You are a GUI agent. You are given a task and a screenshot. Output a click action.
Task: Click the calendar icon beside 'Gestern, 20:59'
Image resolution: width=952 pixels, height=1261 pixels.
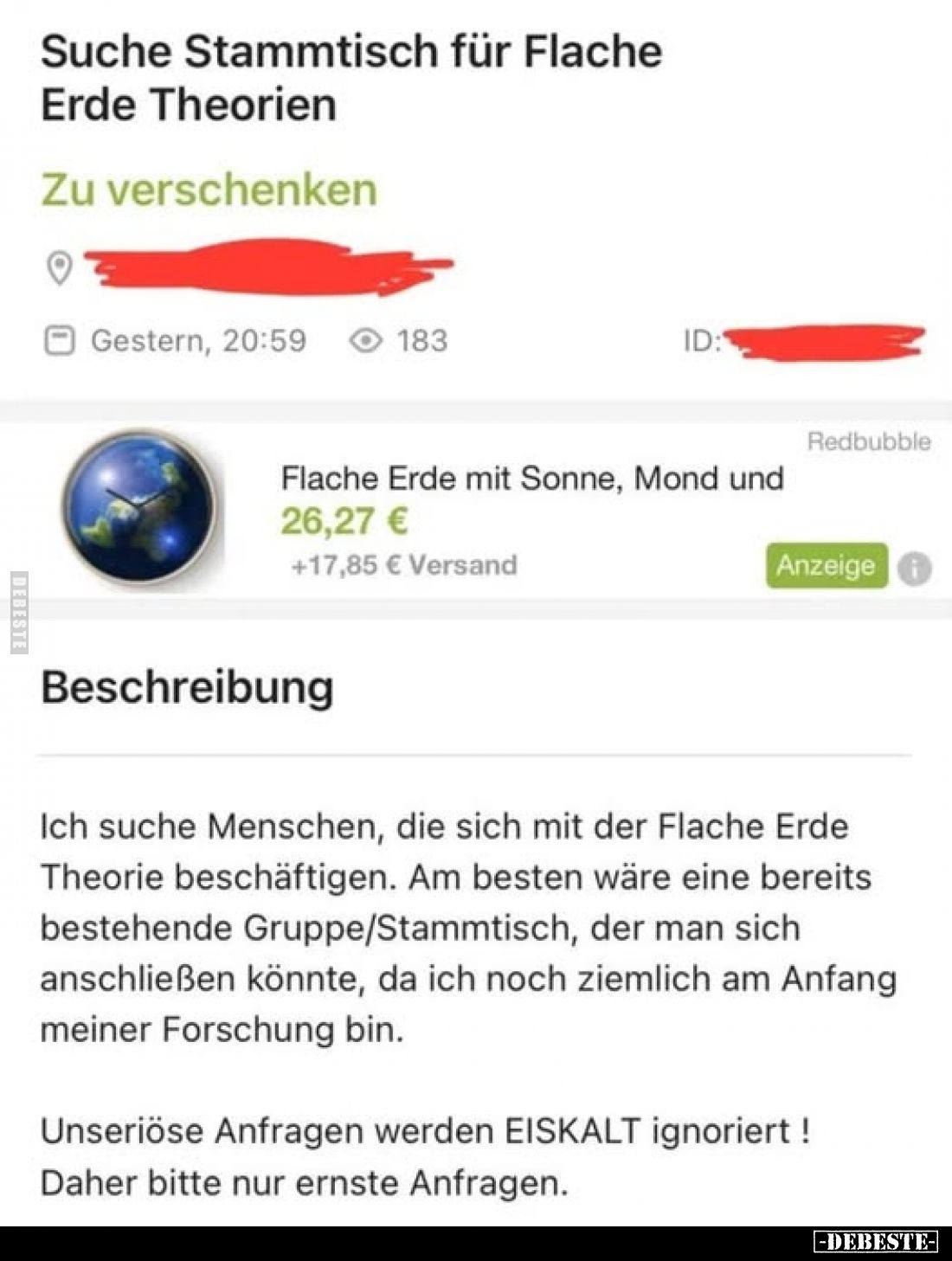(62, 341)
